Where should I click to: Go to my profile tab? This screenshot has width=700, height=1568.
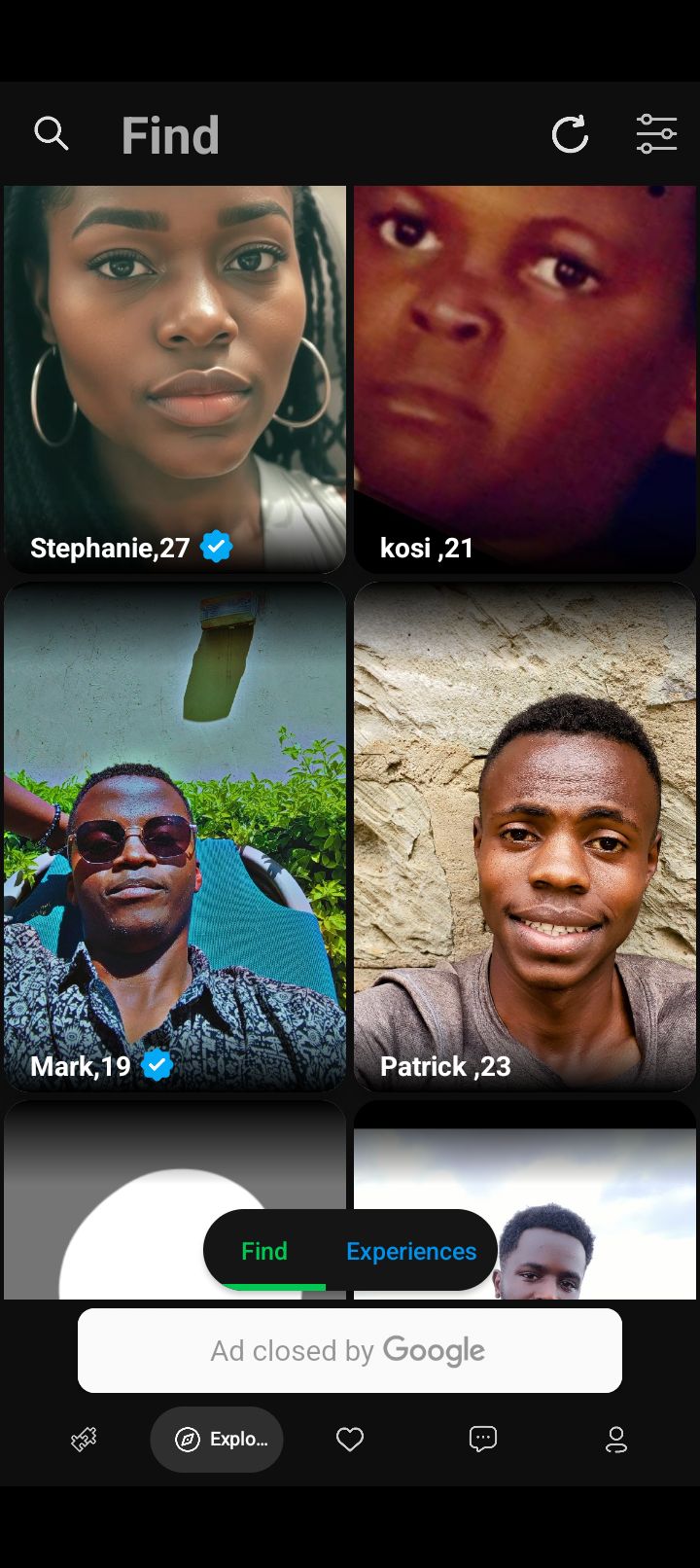click(616, 1440)
